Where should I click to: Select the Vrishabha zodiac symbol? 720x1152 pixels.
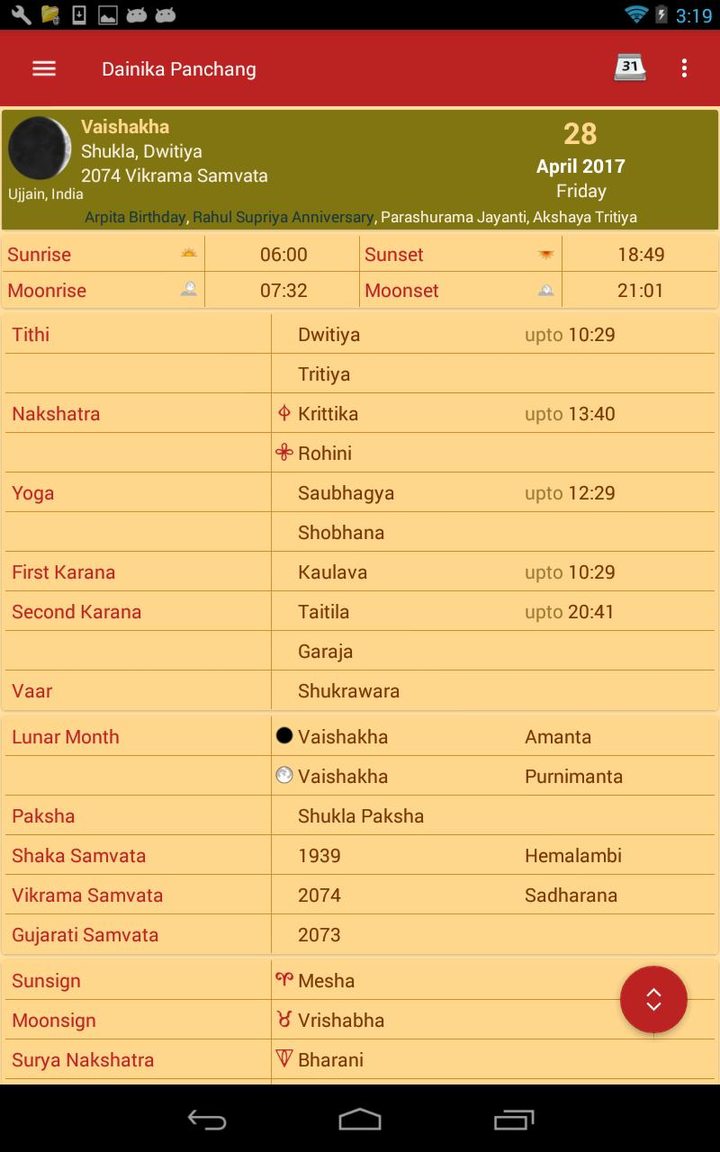point(285,1020)
